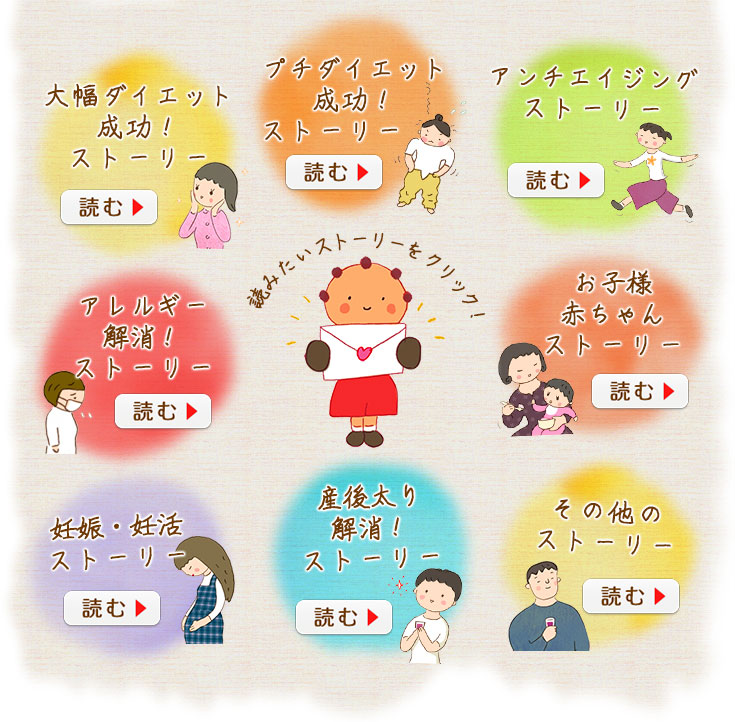Open その他のストーリー via 読む
This screenshot has width=735, height=722.
(630, 596)
